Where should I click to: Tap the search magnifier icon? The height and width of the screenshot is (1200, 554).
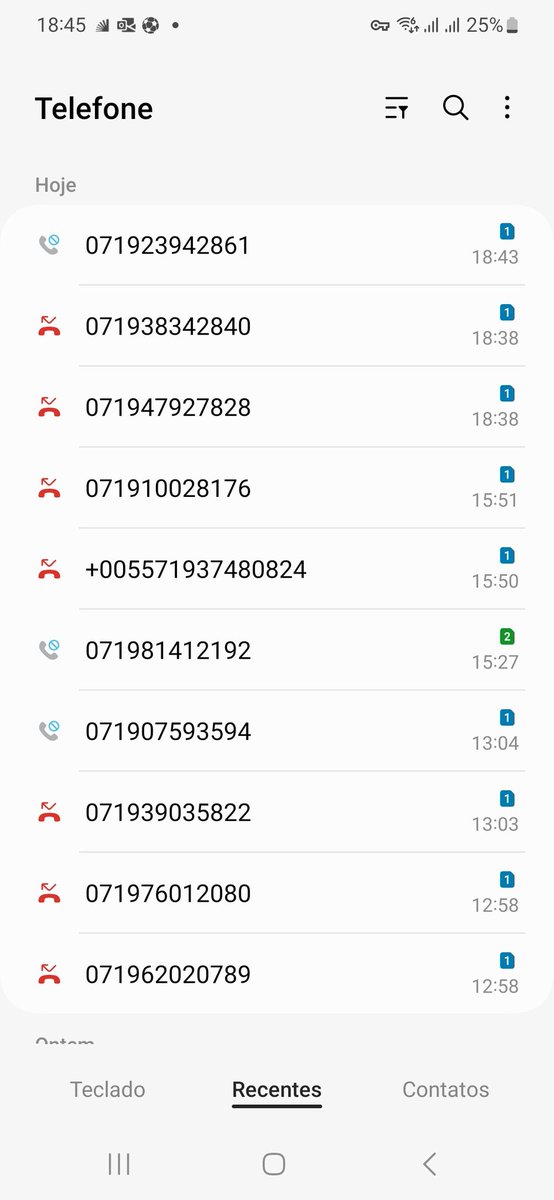(x=455, y=108)
